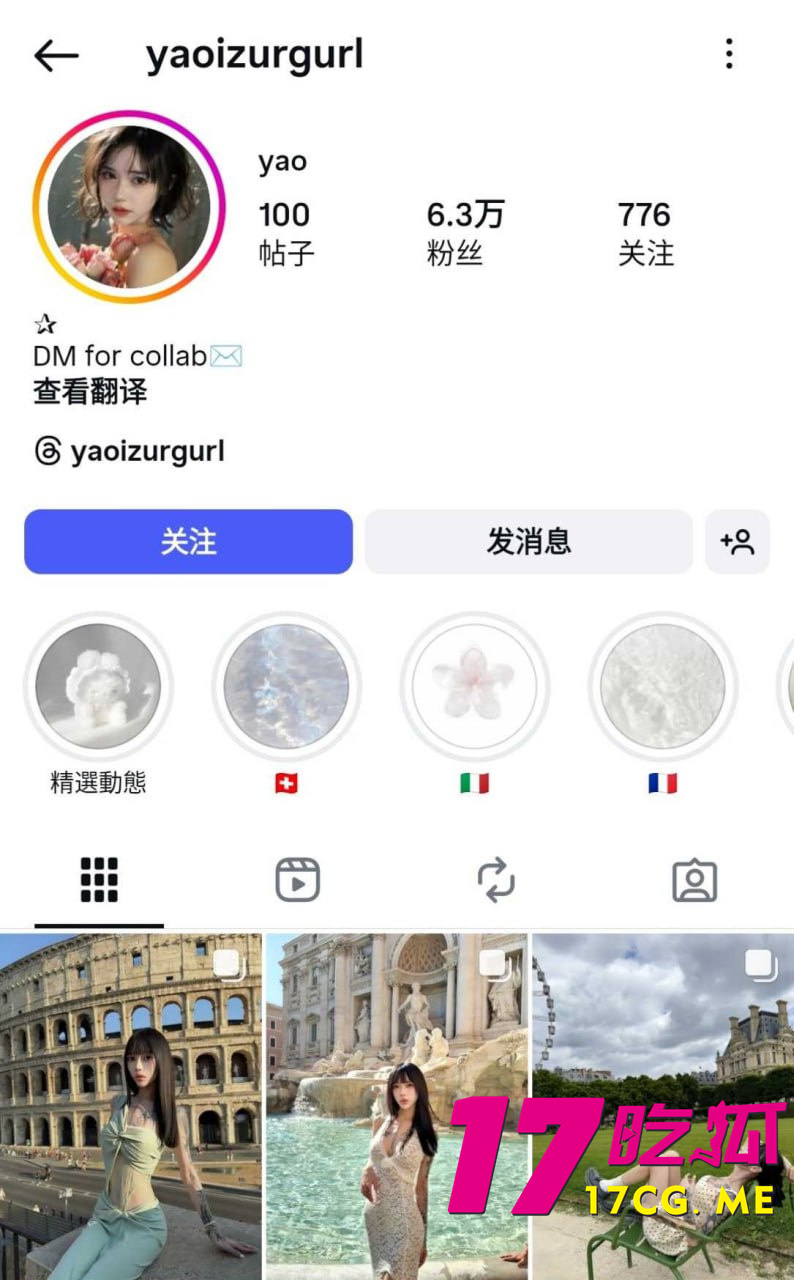
Task: Switch to the Reels tab
Action: pyautogui.click(x=297, y=880)
